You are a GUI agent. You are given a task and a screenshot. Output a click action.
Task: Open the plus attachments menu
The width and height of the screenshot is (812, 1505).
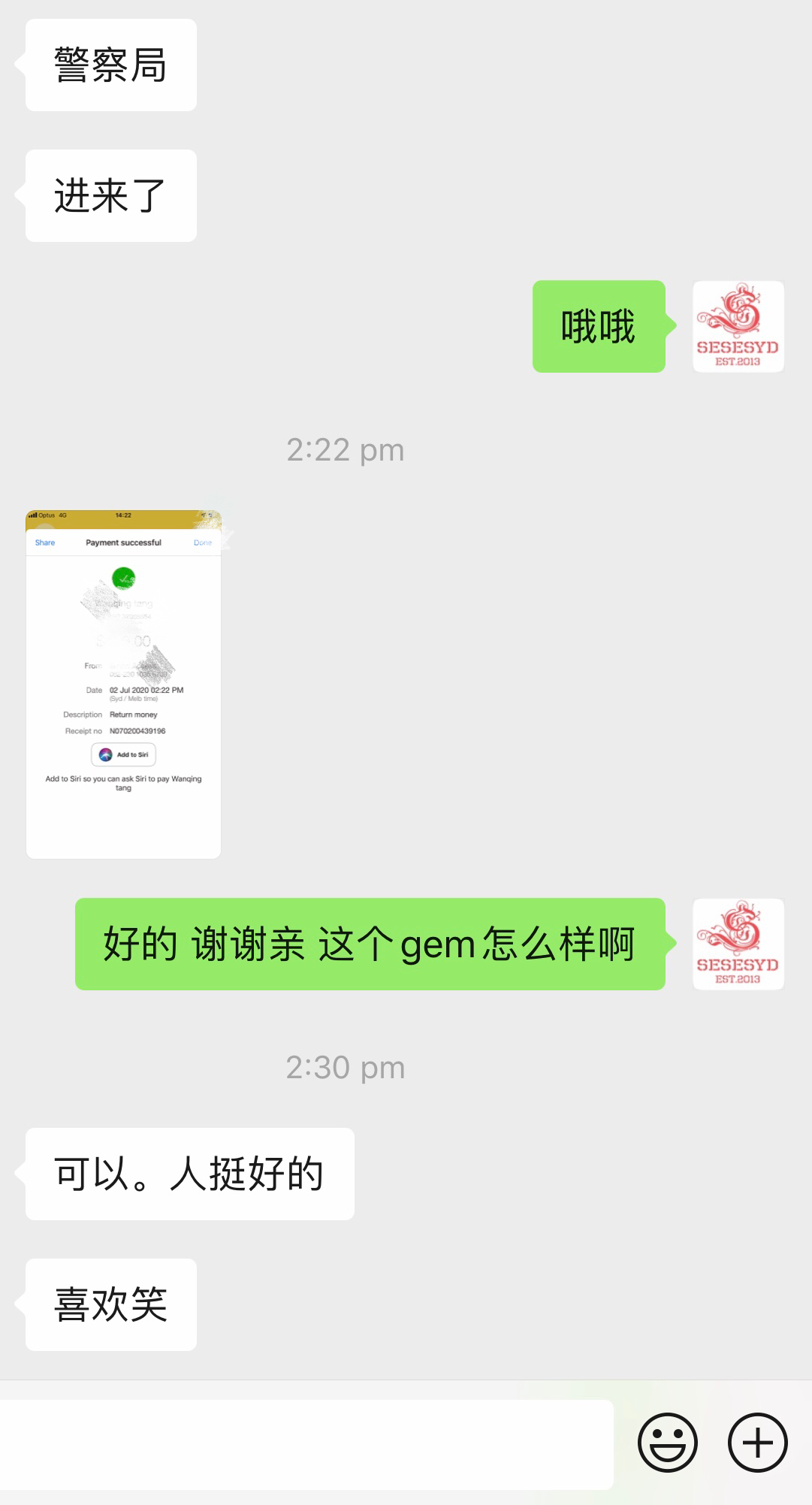pyautogui.click(x=757, y=1443)
